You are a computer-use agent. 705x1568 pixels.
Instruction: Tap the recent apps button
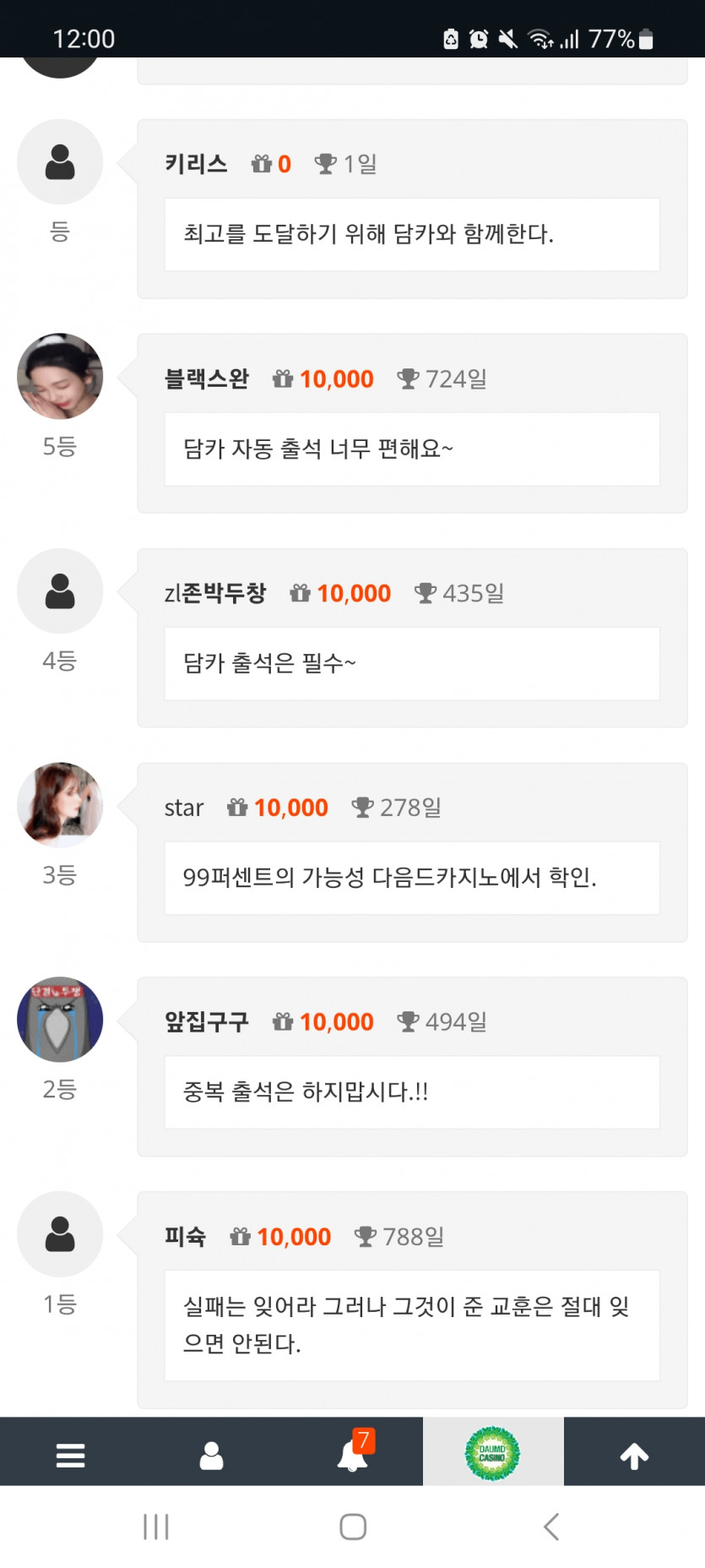click(x=155, y=1527)
